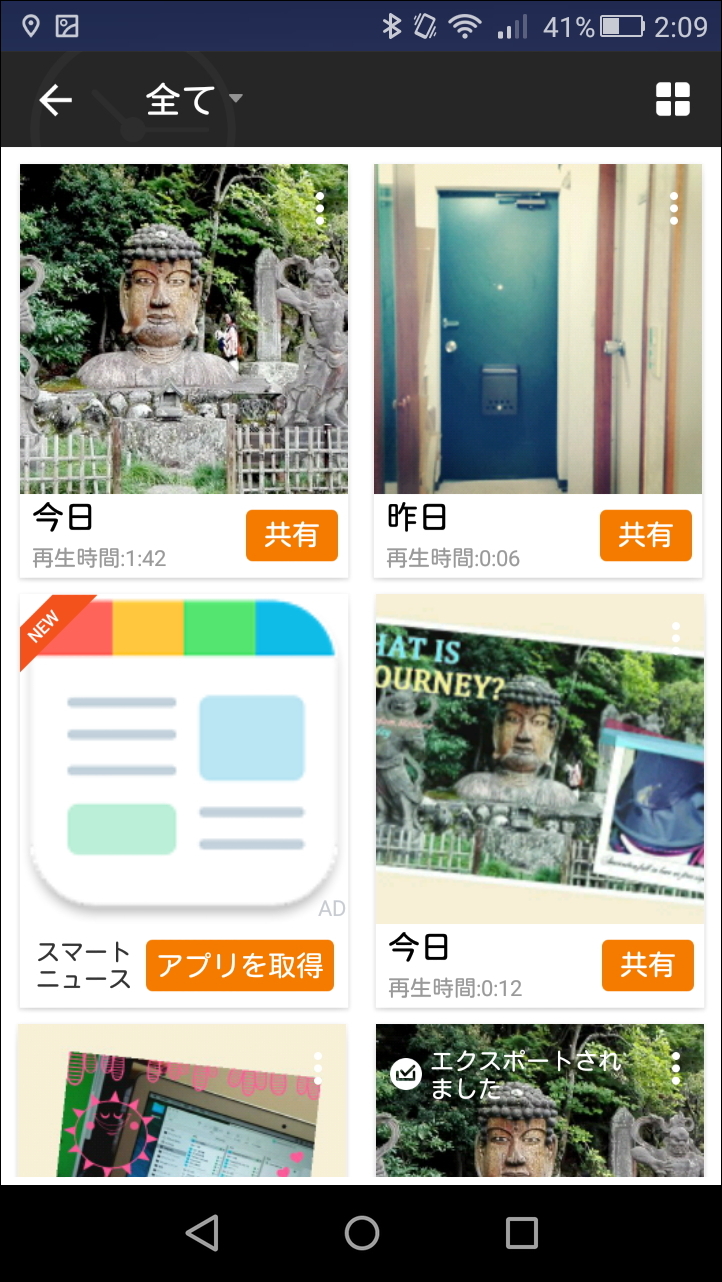The width and height of the screenshot is (722, 1282).
Task: Tap アプリを取得 to get the SmartNews app
Action: click(240, 965)
